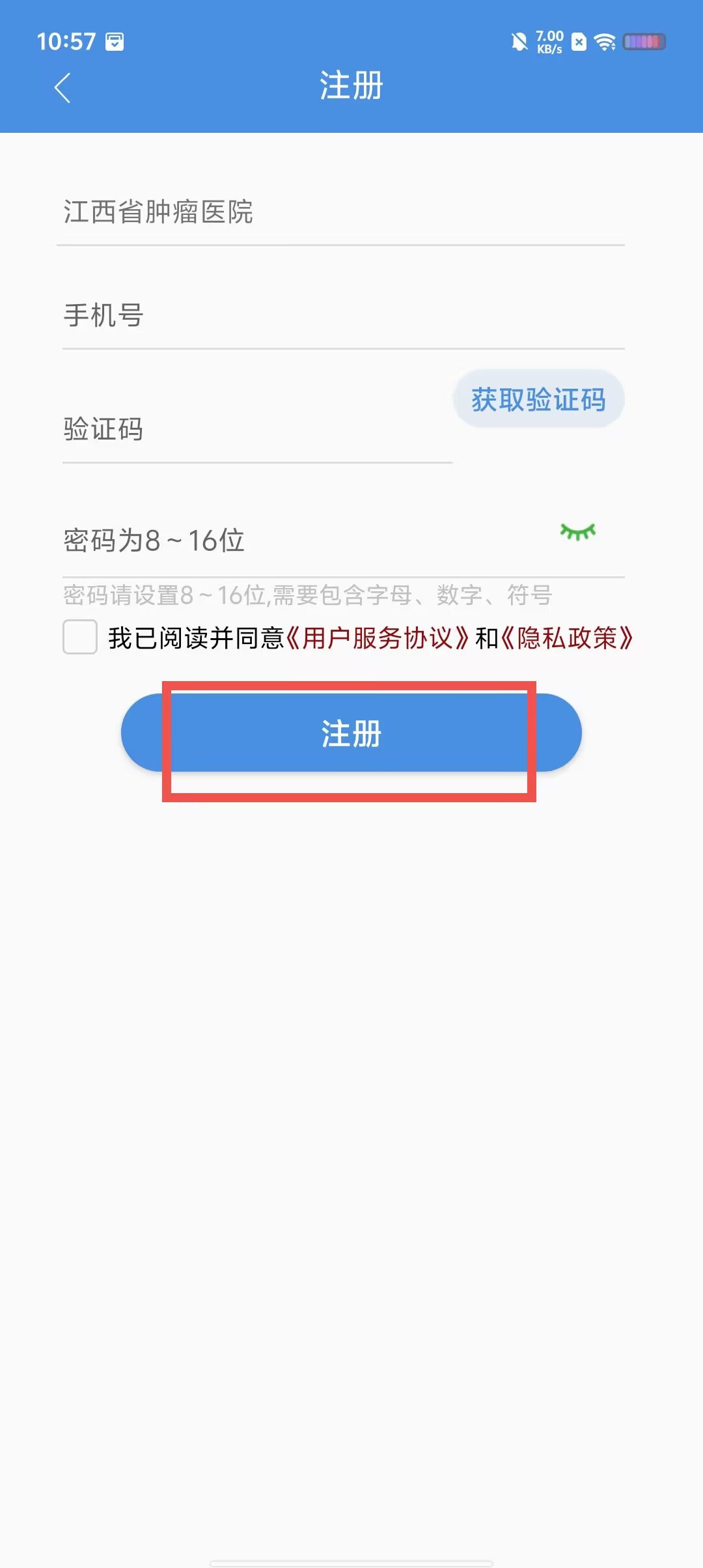
Task: Select the 江西省肿瘤医院 hospital field
Action: [340, 212]
